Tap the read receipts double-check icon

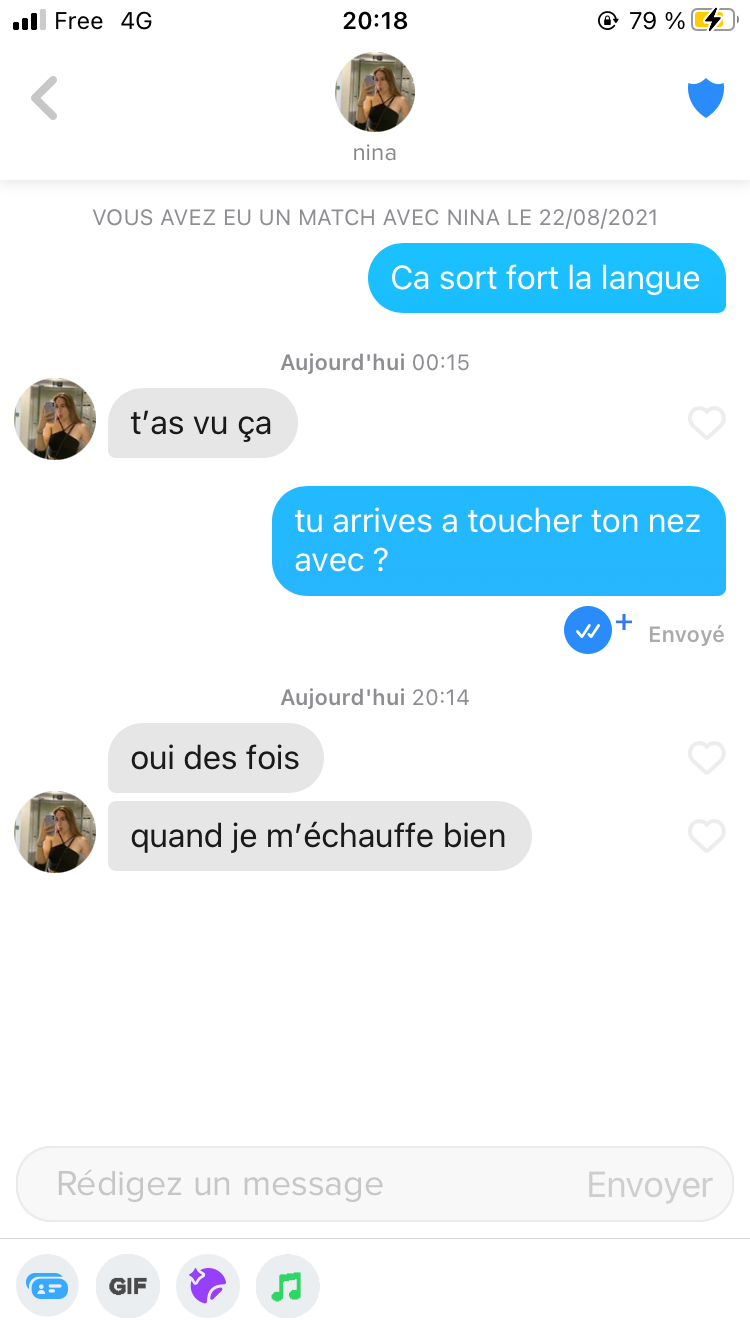click(x=588, y=631)
